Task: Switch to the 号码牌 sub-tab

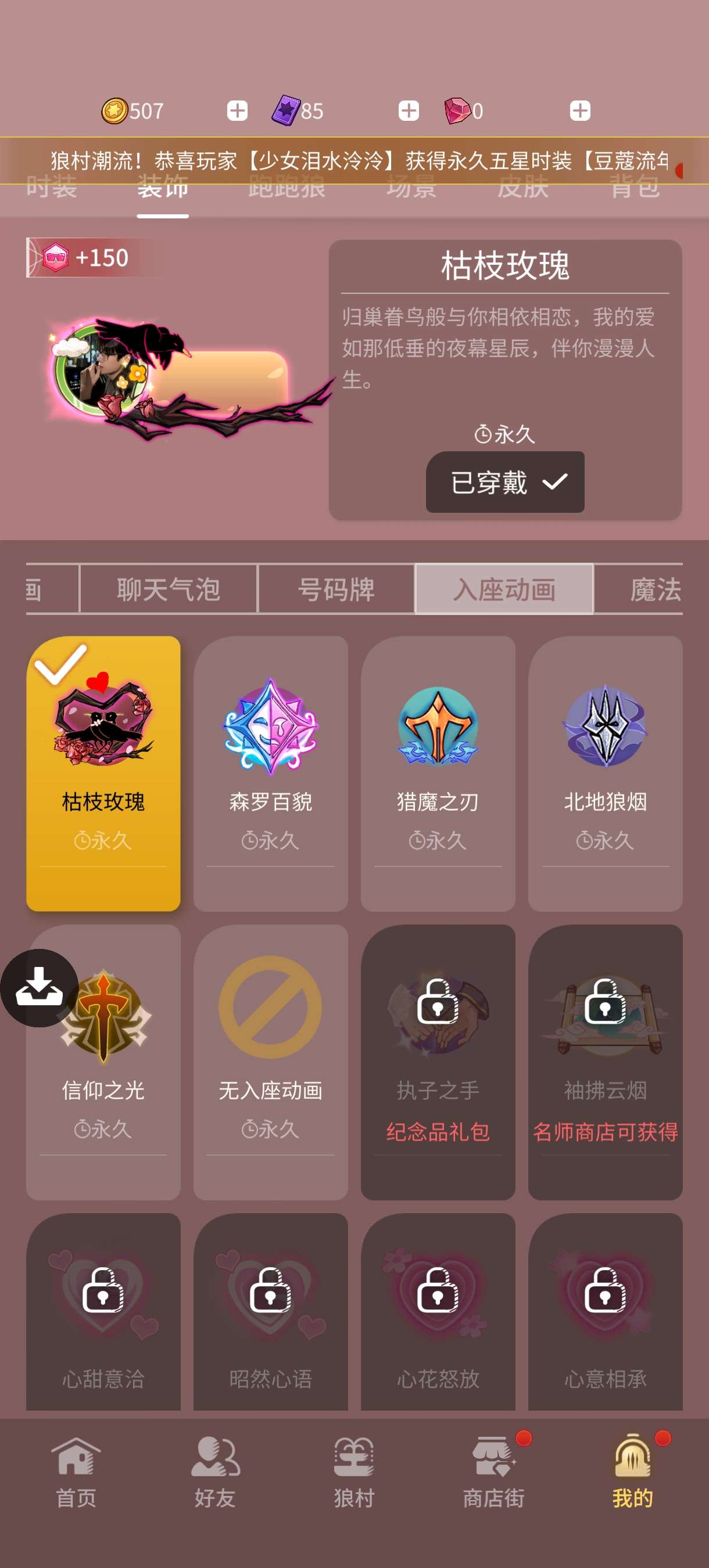Action: [336, 589]
